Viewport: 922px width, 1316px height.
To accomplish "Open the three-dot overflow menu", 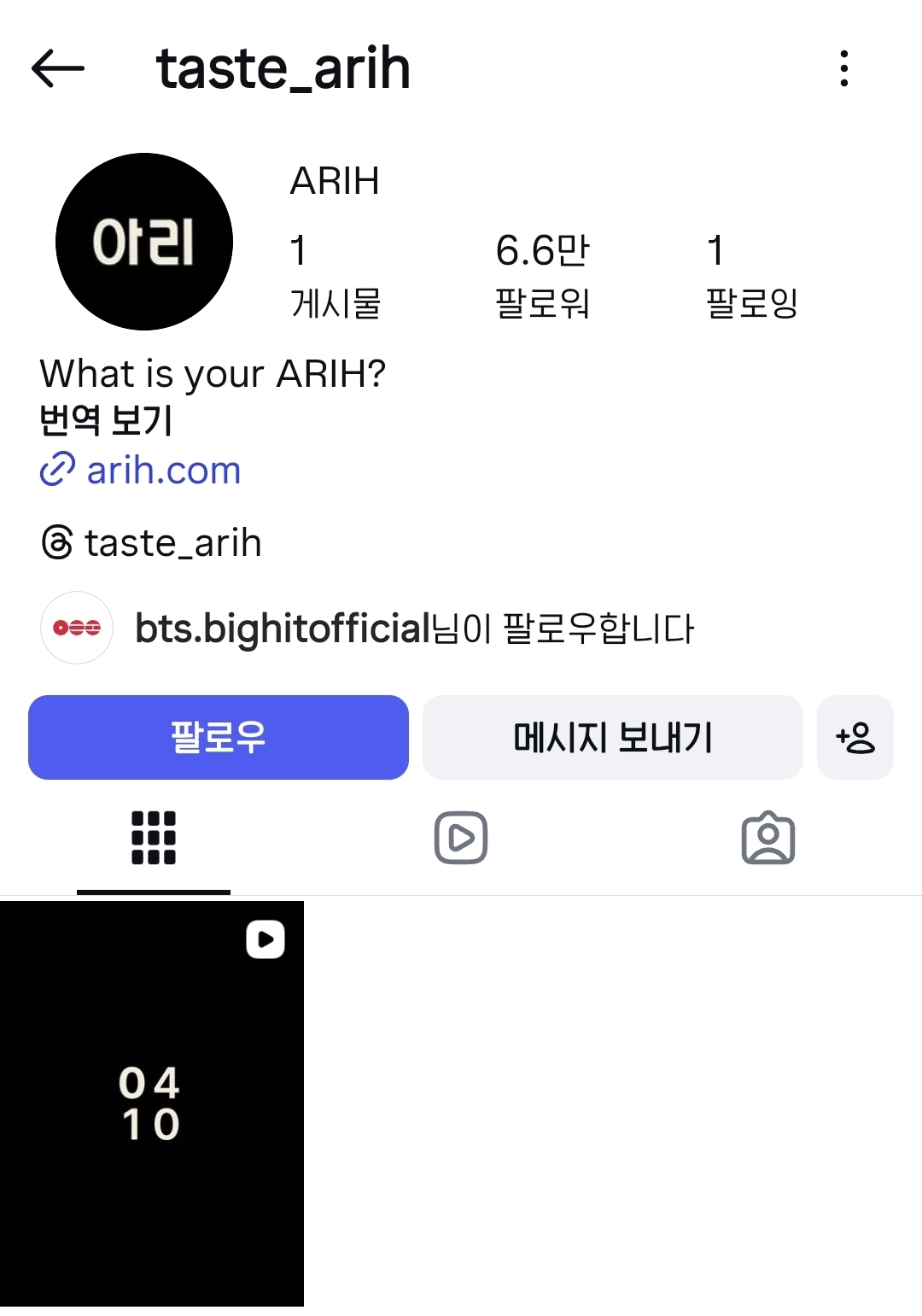I will (x=843, y=68).
